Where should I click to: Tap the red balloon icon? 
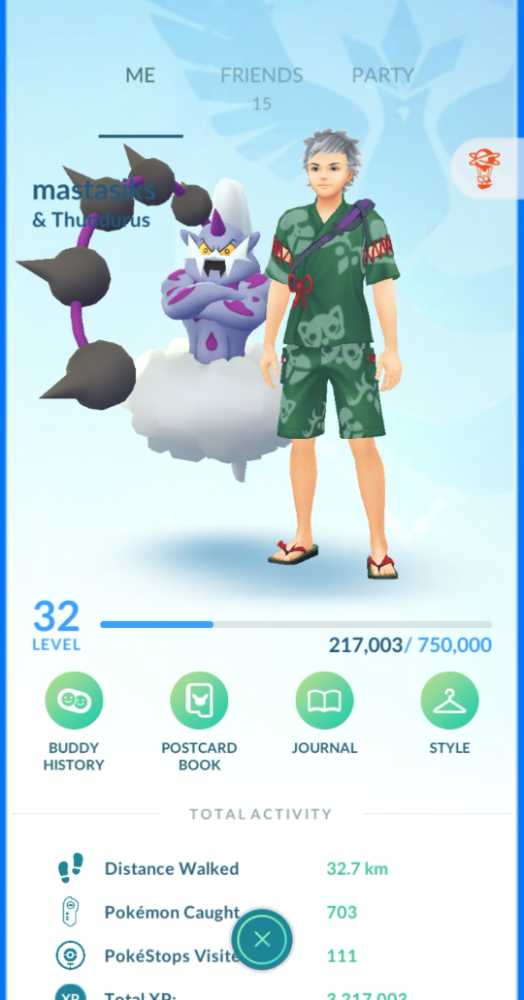click(484, 168)
